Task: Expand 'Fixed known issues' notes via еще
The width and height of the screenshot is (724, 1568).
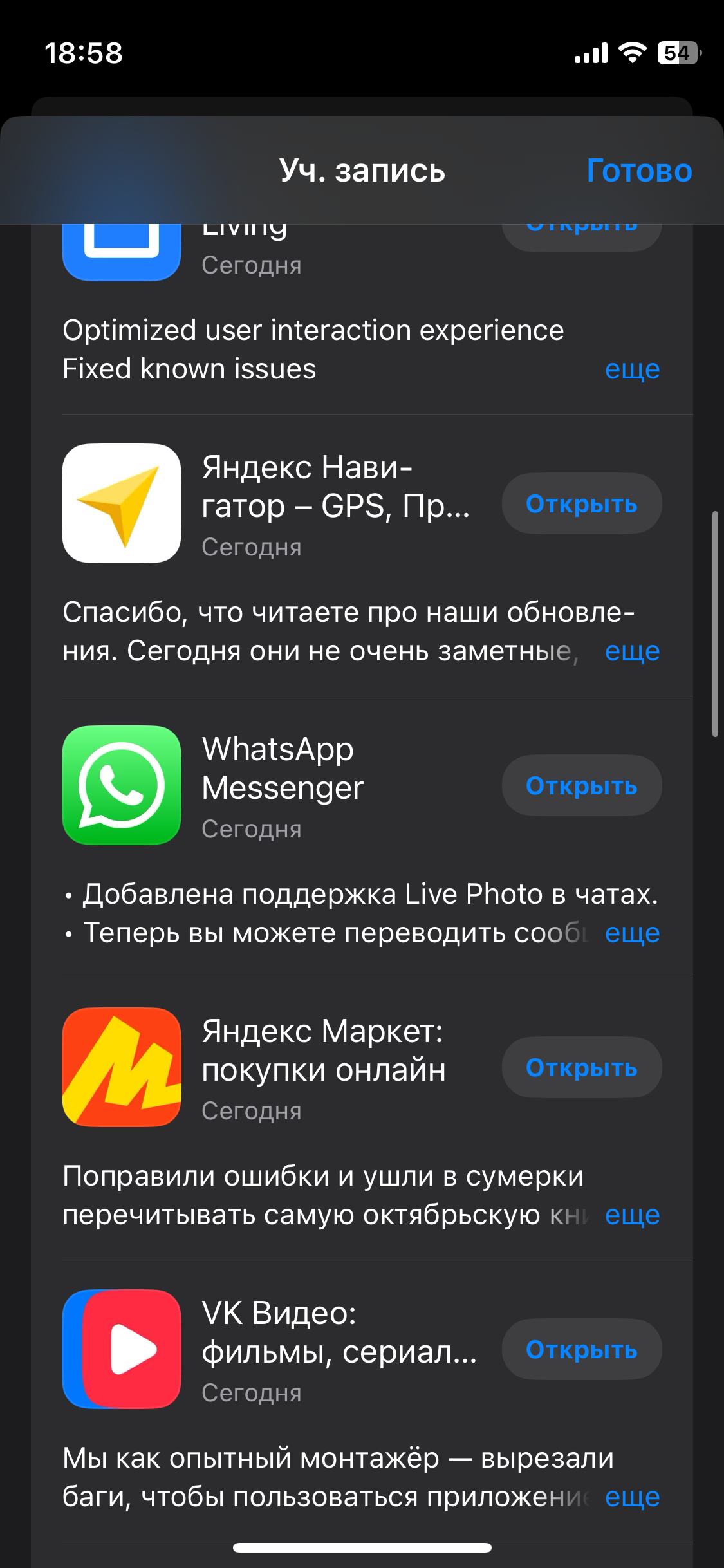Action: [632, 369]
